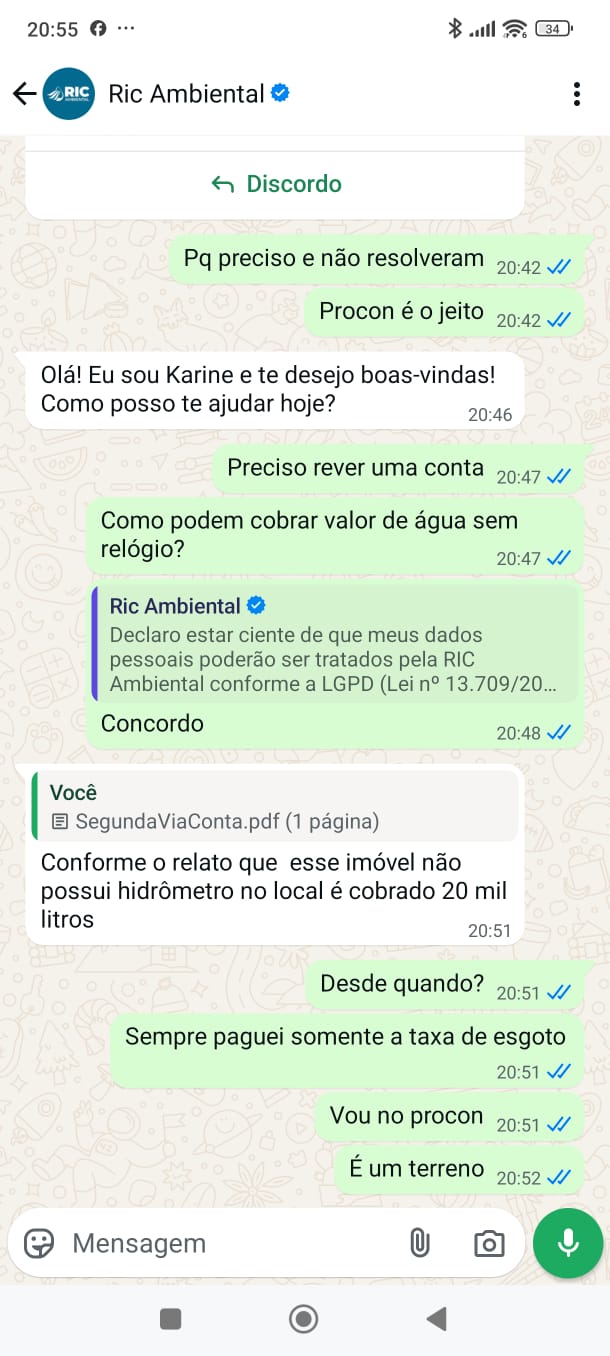
Task: Tap the system home button
Action: pos(303,1319)
